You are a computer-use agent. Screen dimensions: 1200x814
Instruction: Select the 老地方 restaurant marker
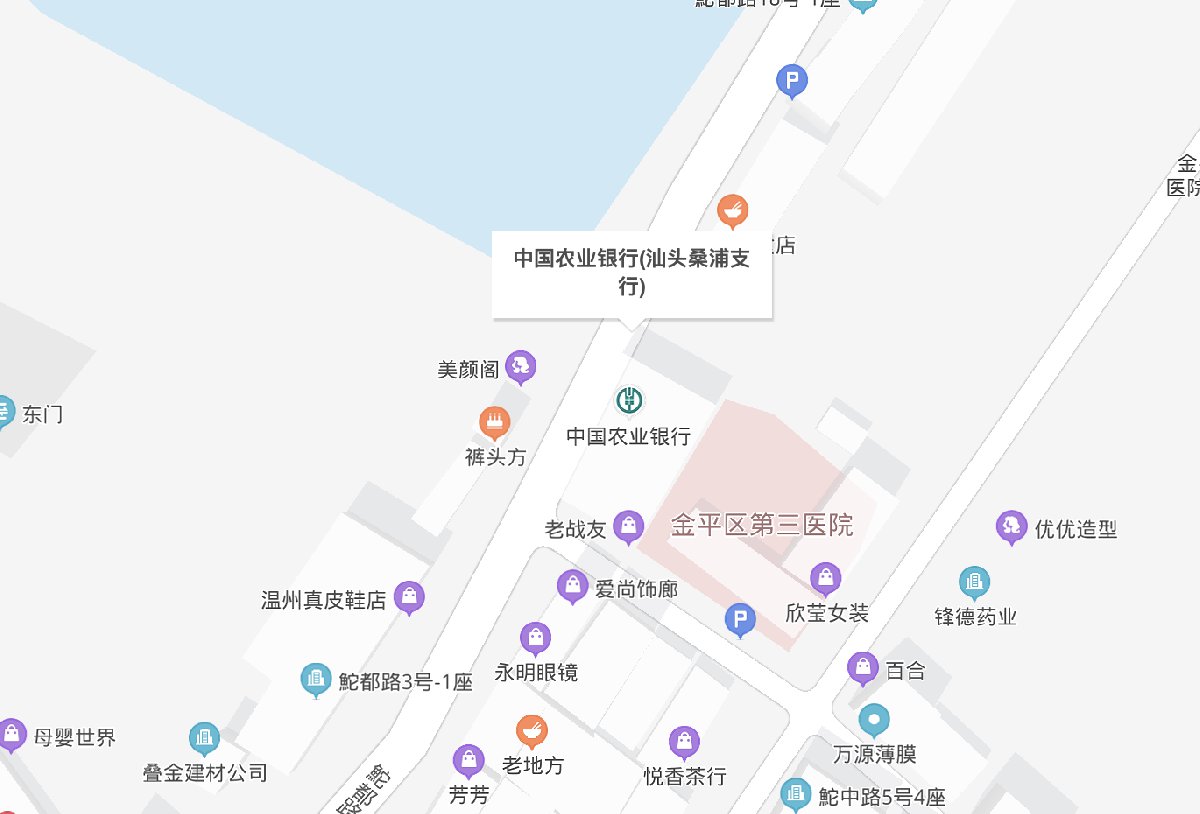(x=531, y=732)
